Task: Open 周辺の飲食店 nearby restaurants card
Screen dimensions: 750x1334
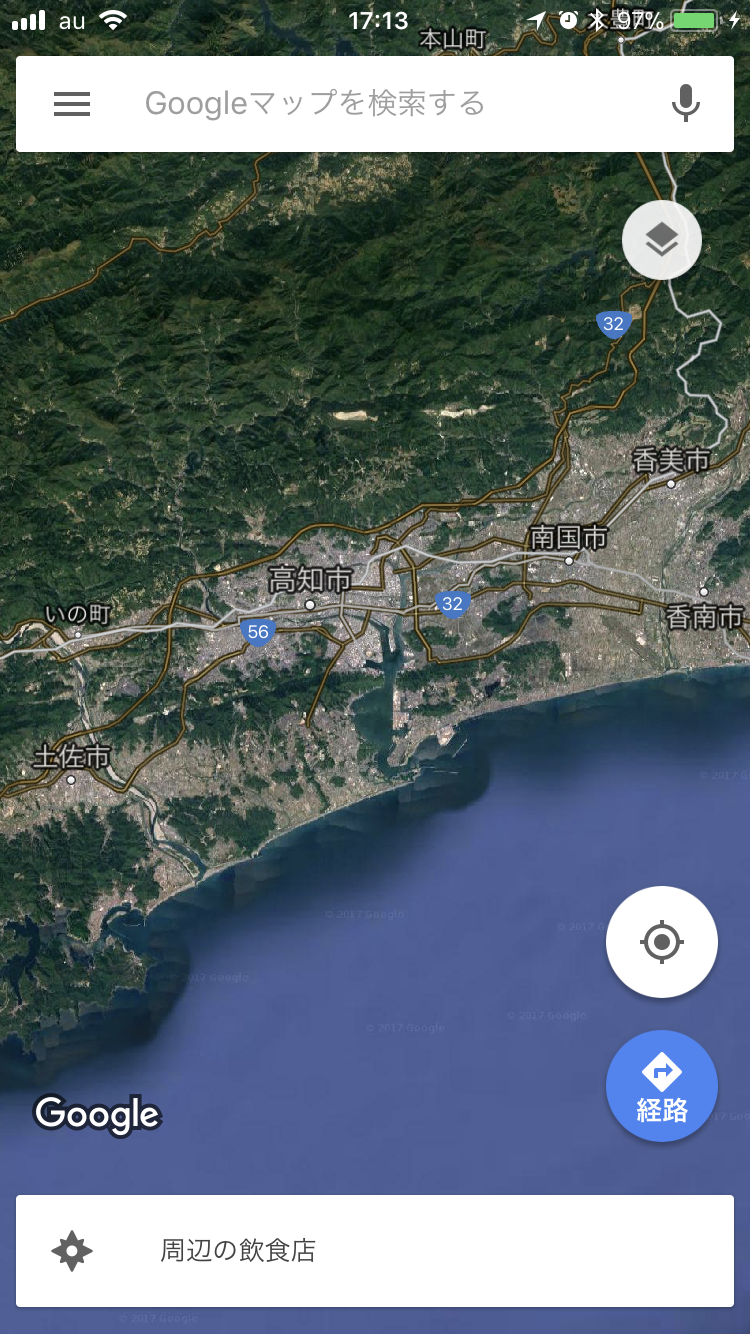Action: [x=375, y=1250]
